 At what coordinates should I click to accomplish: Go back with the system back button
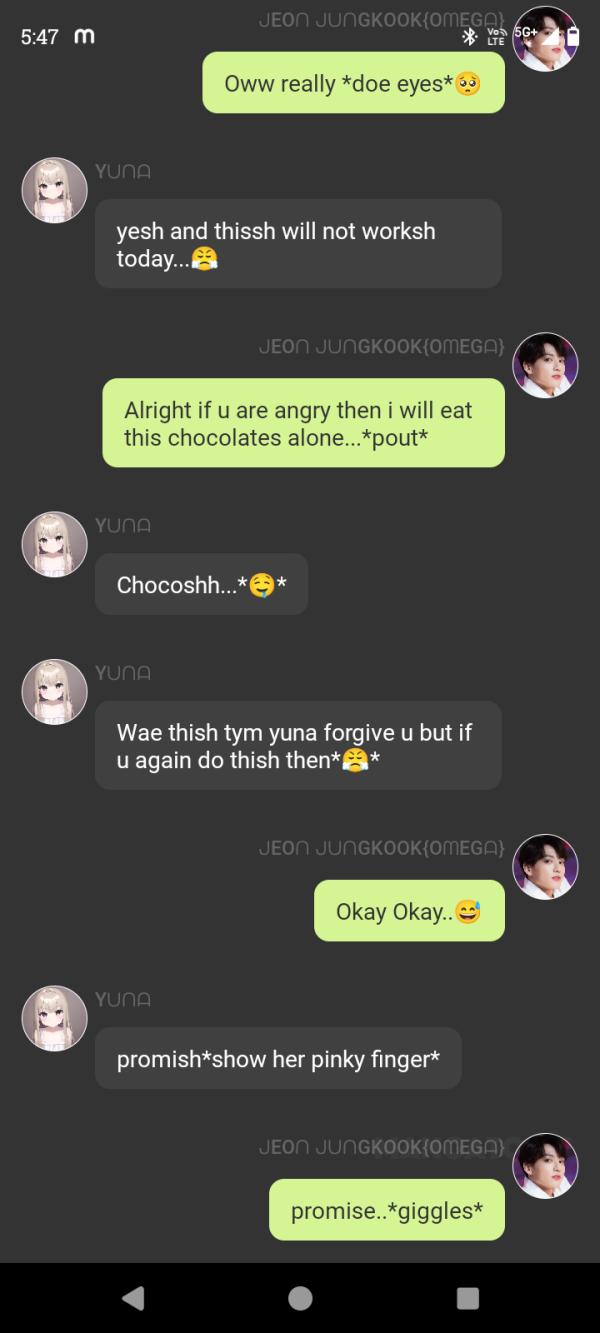click(x=132, y=1297)
